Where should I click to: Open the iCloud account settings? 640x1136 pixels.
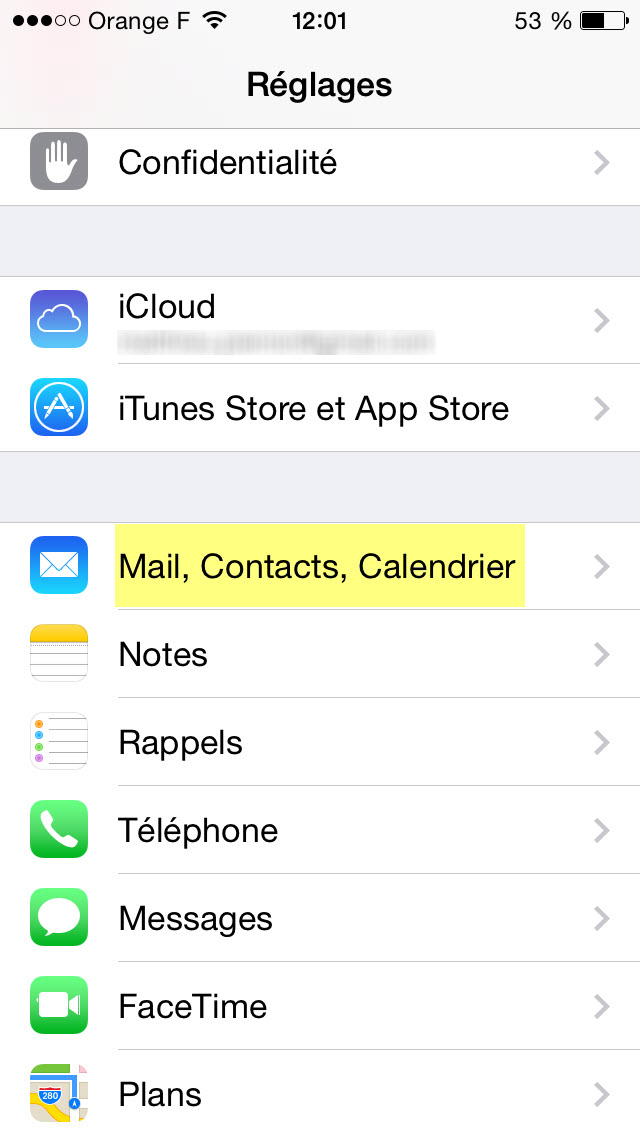(320, 320)
